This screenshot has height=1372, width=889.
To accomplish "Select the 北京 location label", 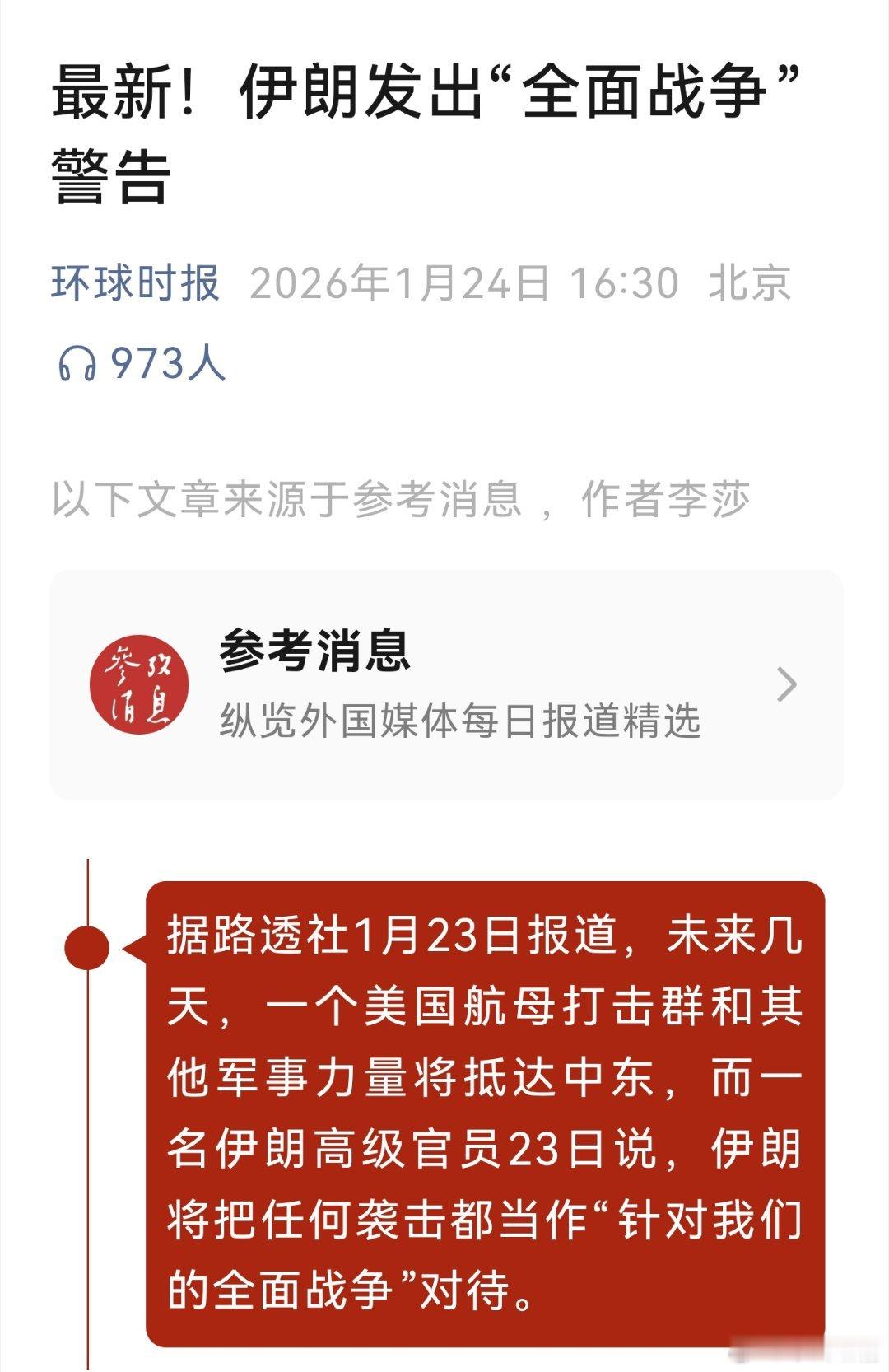I will click(745, 282).
